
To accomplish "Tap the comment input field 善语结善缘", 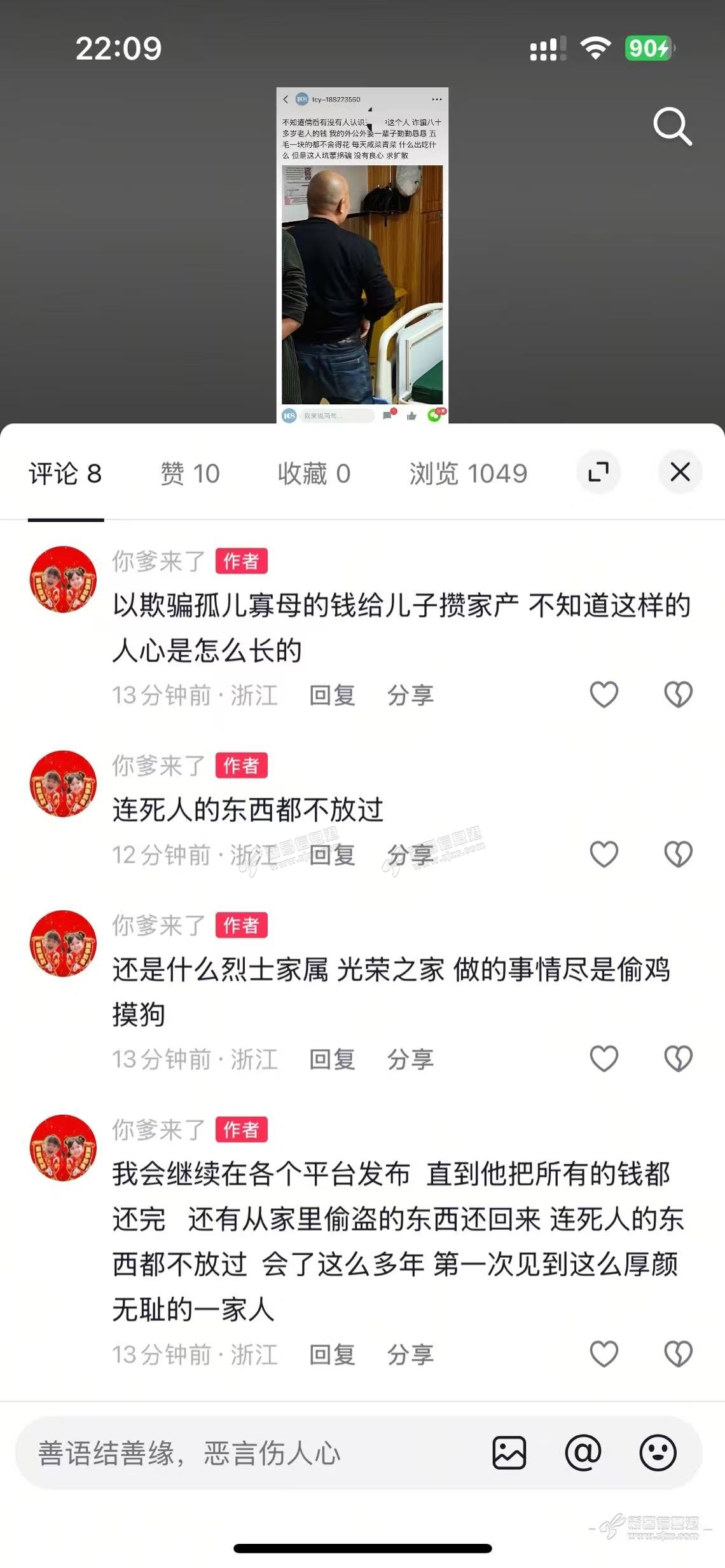I will 254,1453.
